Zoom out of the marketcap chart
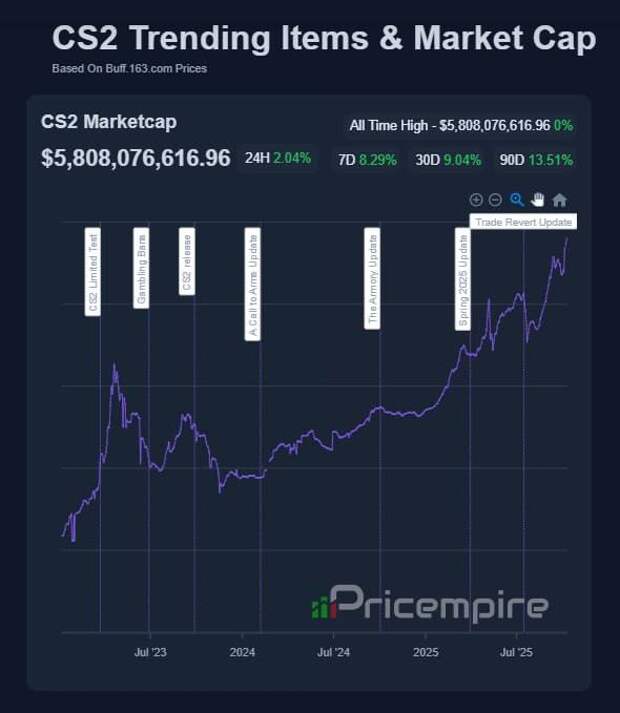This screenshot has height=713, width=620. tap(495, 200)
